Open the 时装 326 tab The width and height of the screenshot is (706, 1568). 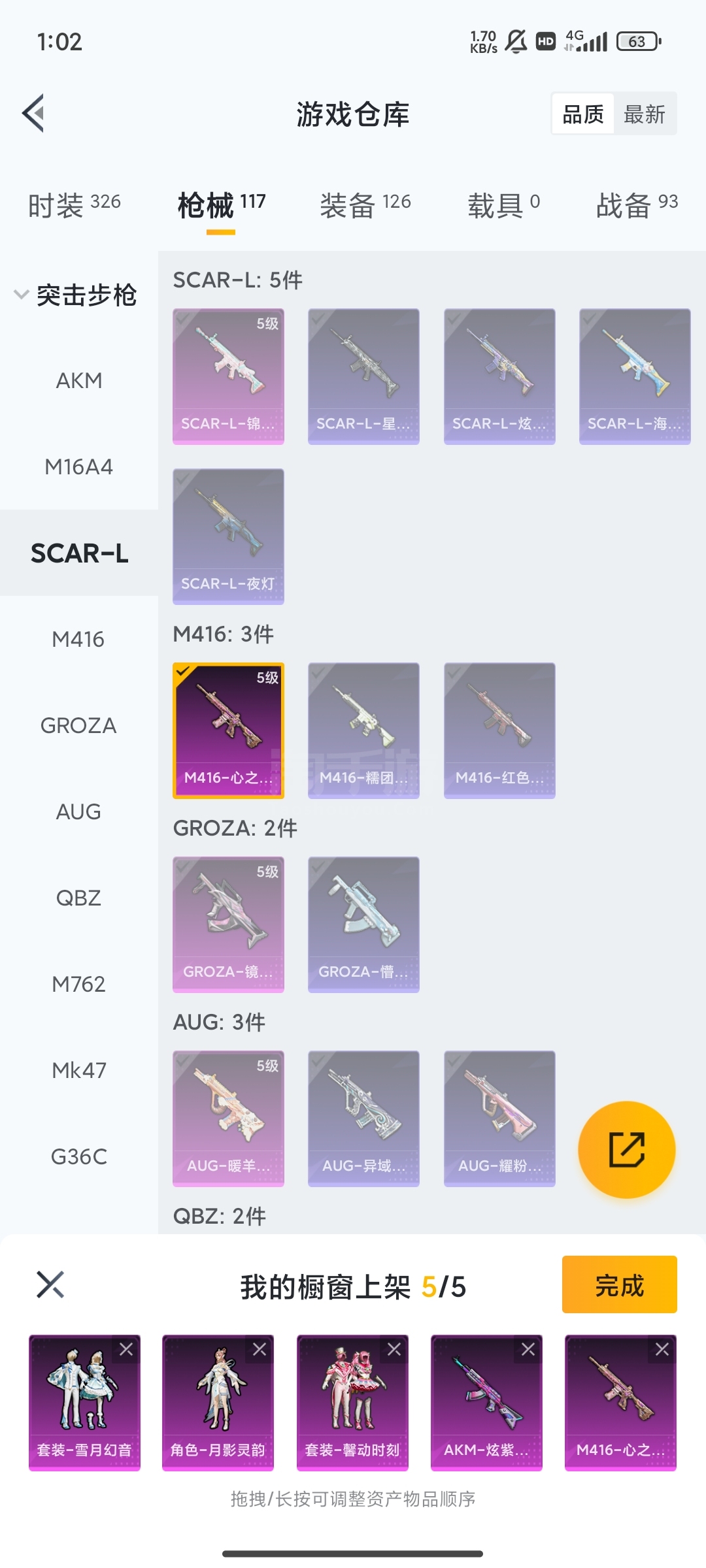[x=74, y=204]
